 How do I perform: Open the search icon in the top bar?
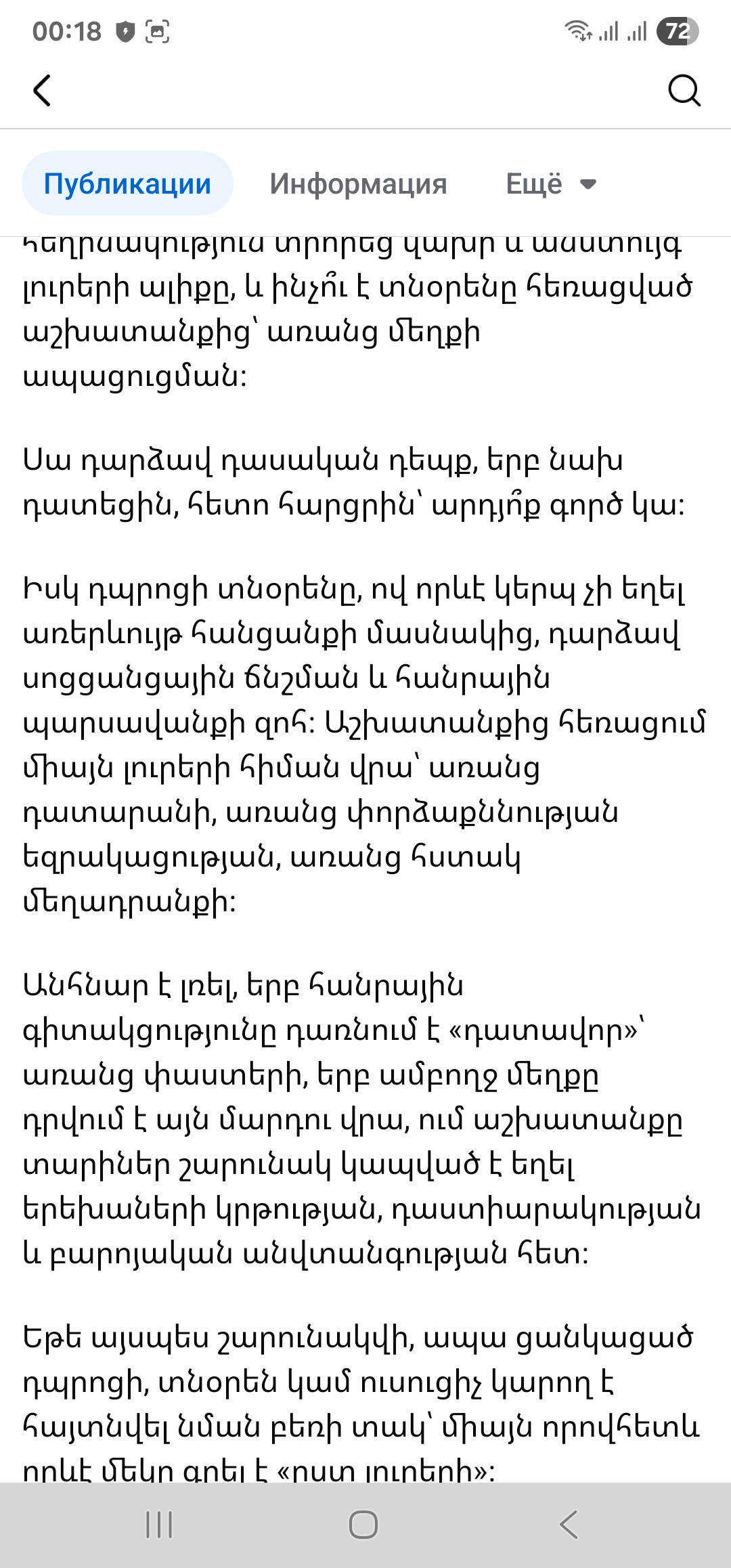pyautogui.click(x=684, y=91)
